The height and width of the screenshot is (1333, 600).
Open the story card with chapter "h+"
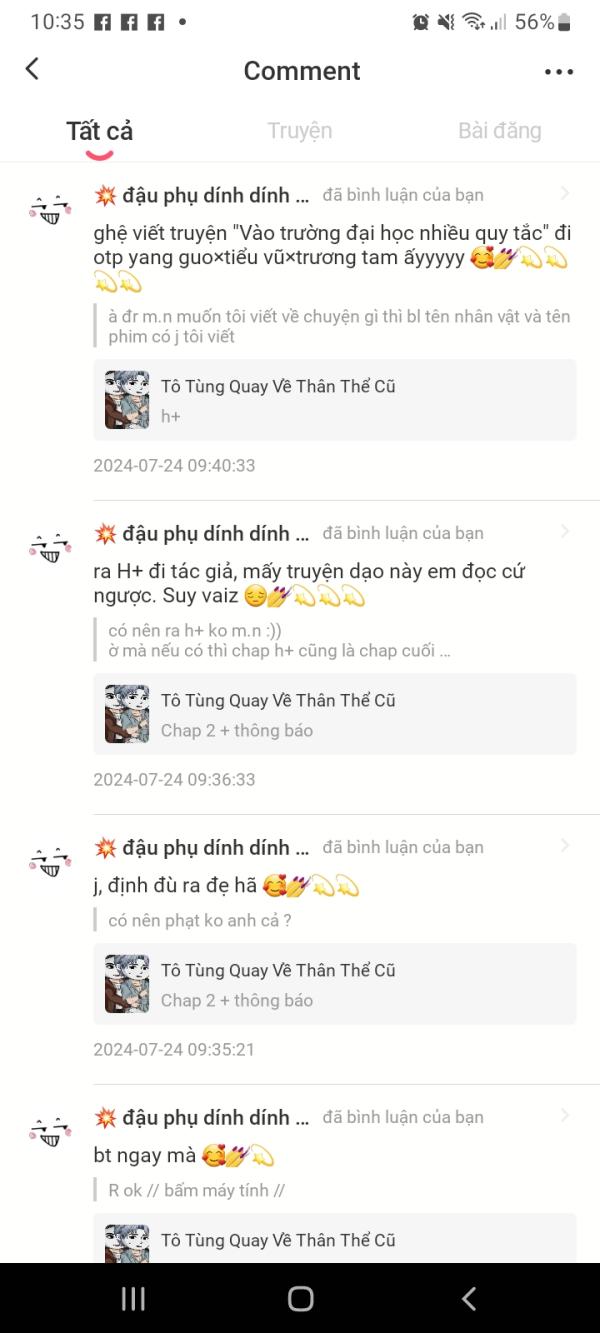point(334,400)
